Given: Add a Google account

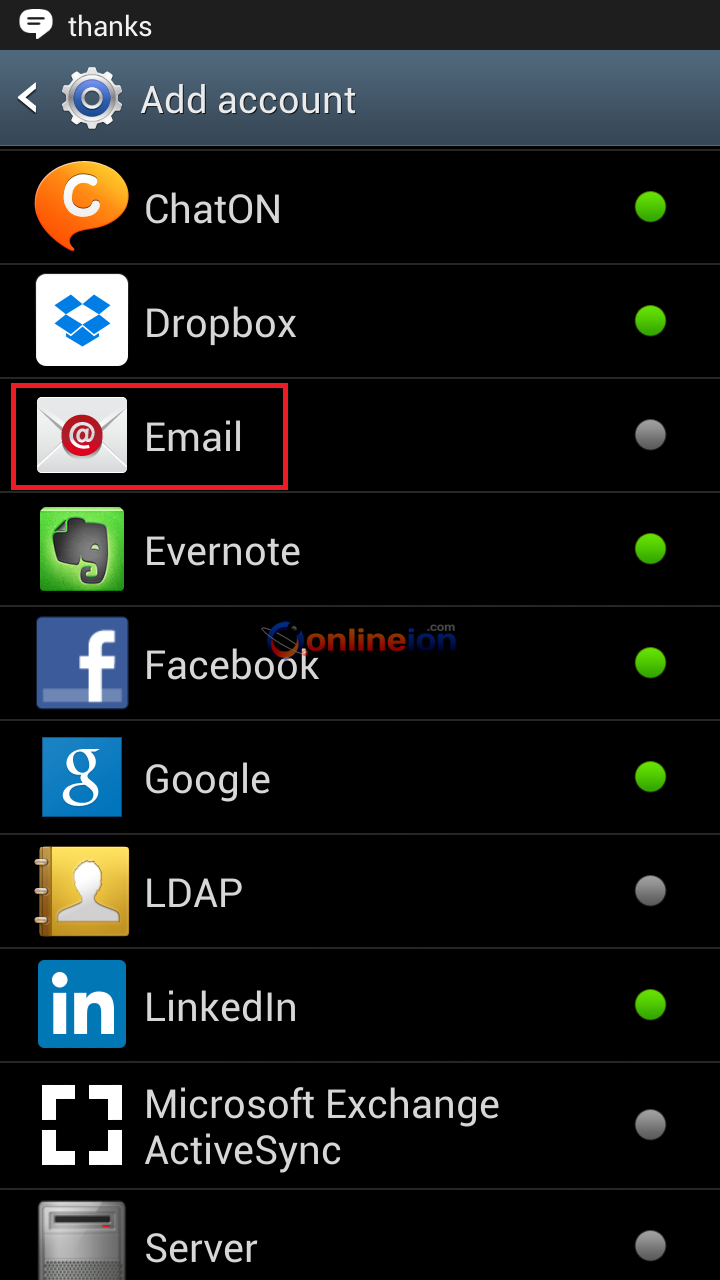Looking at the screenshot, I should [x=207, y=778].
